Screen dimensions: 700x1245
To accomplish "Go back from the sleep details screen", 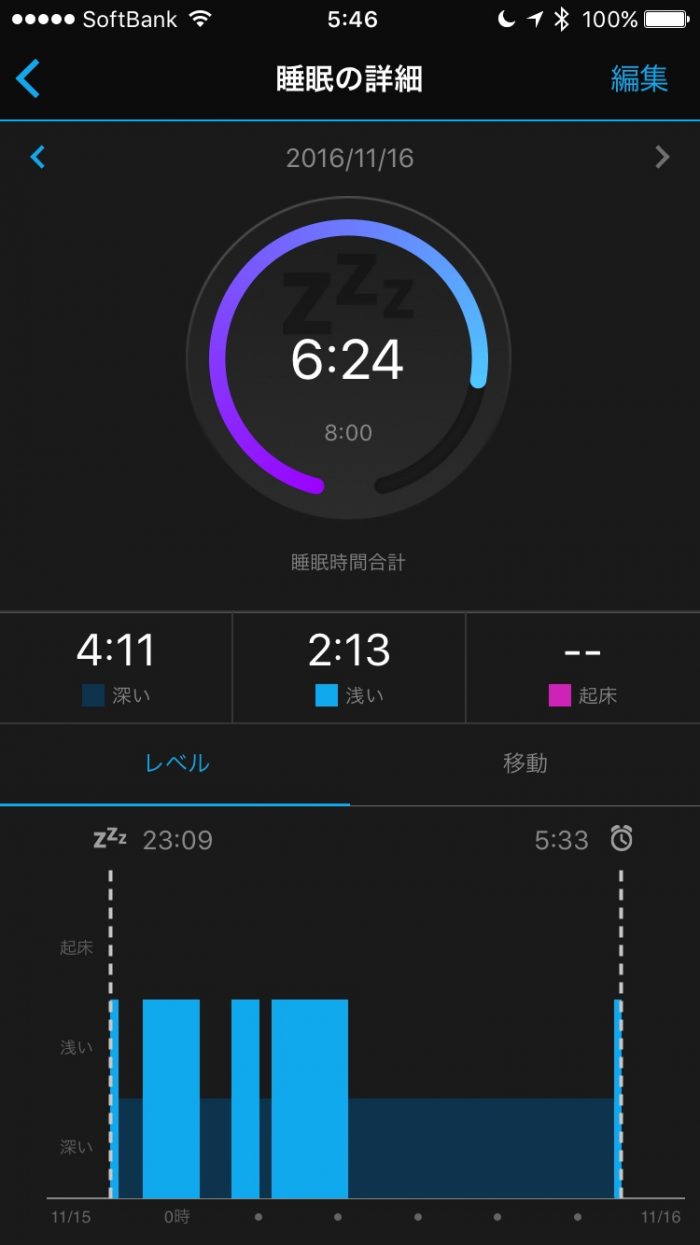I will (x=28, y=79).
